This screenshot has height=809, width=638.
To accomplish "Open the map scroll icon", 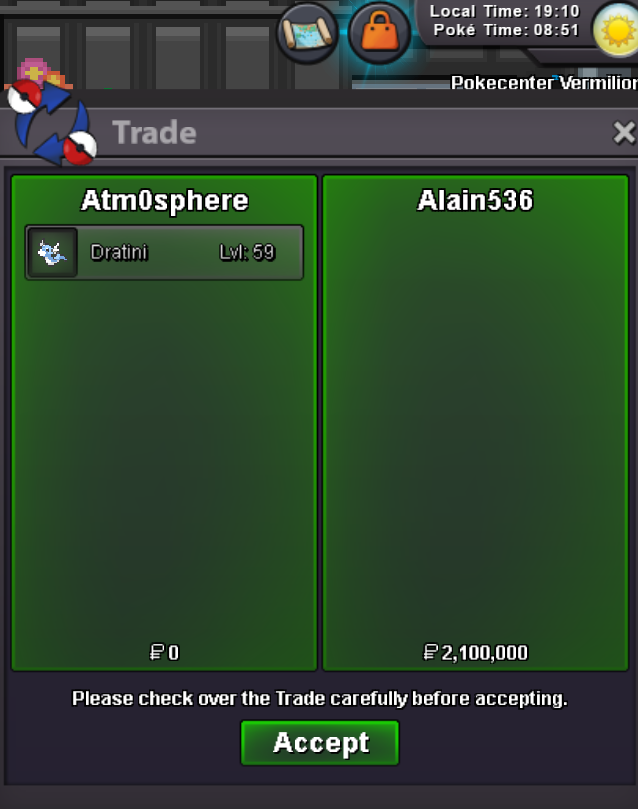I will coord(307,34).
